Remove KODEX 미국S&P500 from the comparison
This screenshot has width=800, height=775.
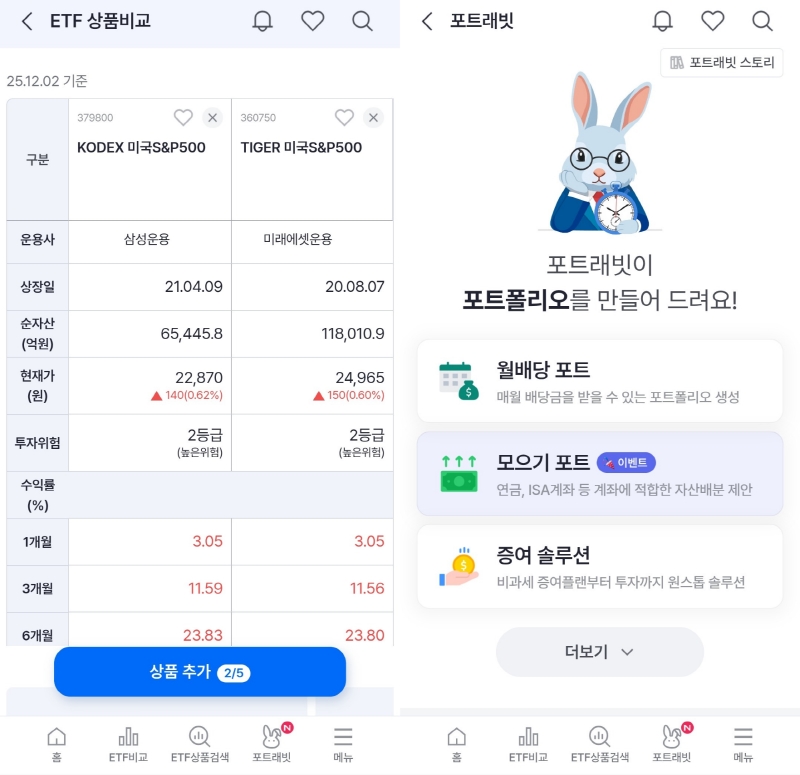212,117
